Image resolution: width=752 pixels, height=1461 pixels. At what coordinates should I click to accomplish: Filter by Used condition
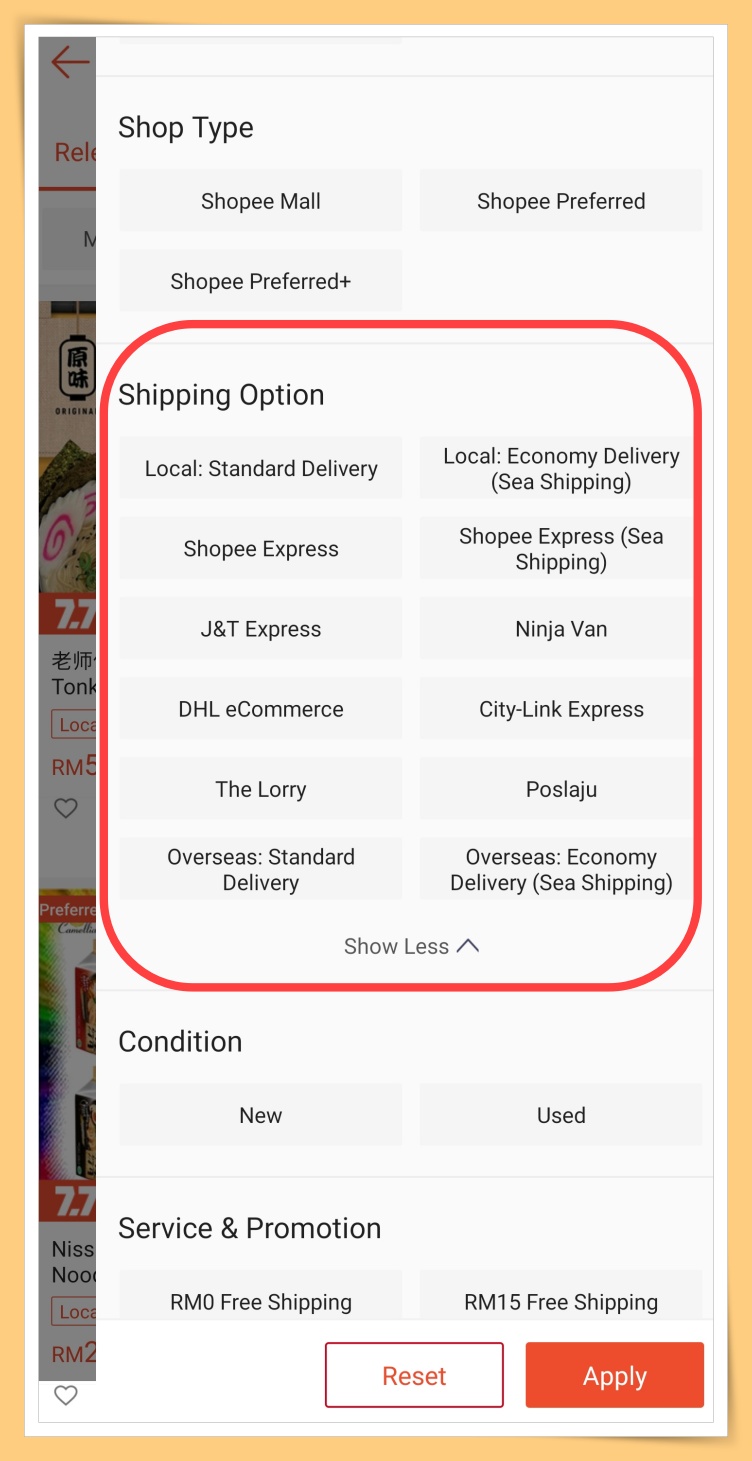(560, 1115)
